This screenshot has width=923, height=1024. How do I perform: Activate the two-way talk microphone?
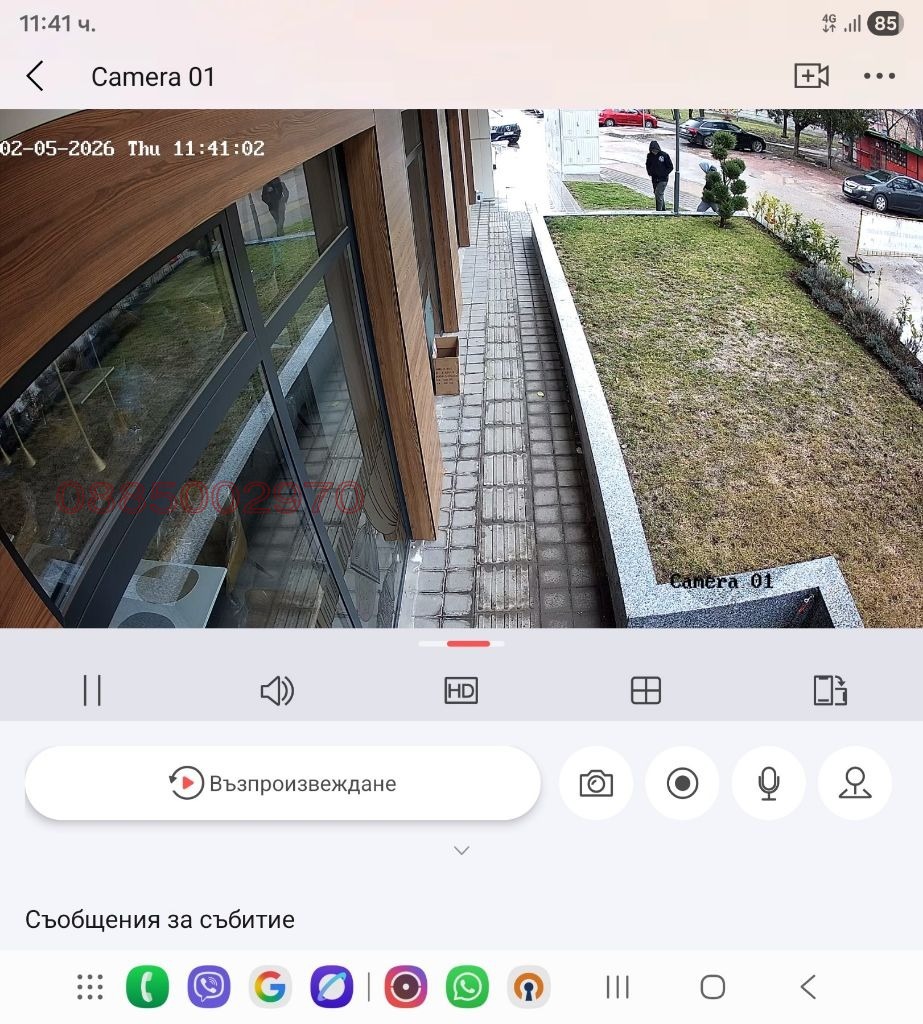point(768,784)
